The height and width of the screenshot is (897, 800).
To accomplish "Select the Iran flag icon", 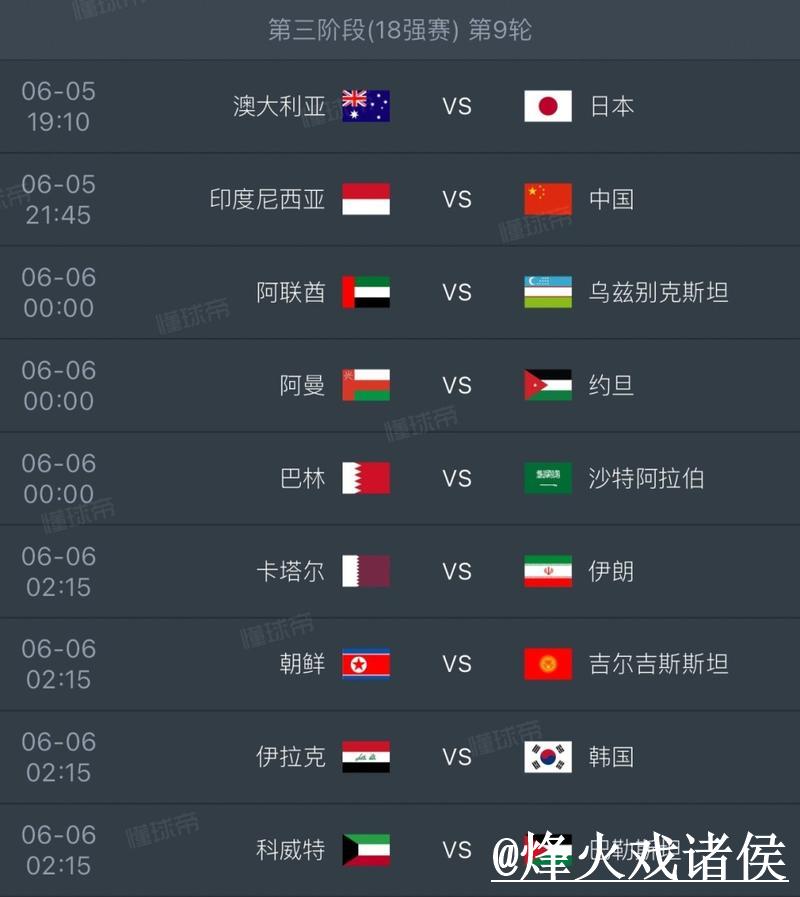I will [x=546, y=571].
